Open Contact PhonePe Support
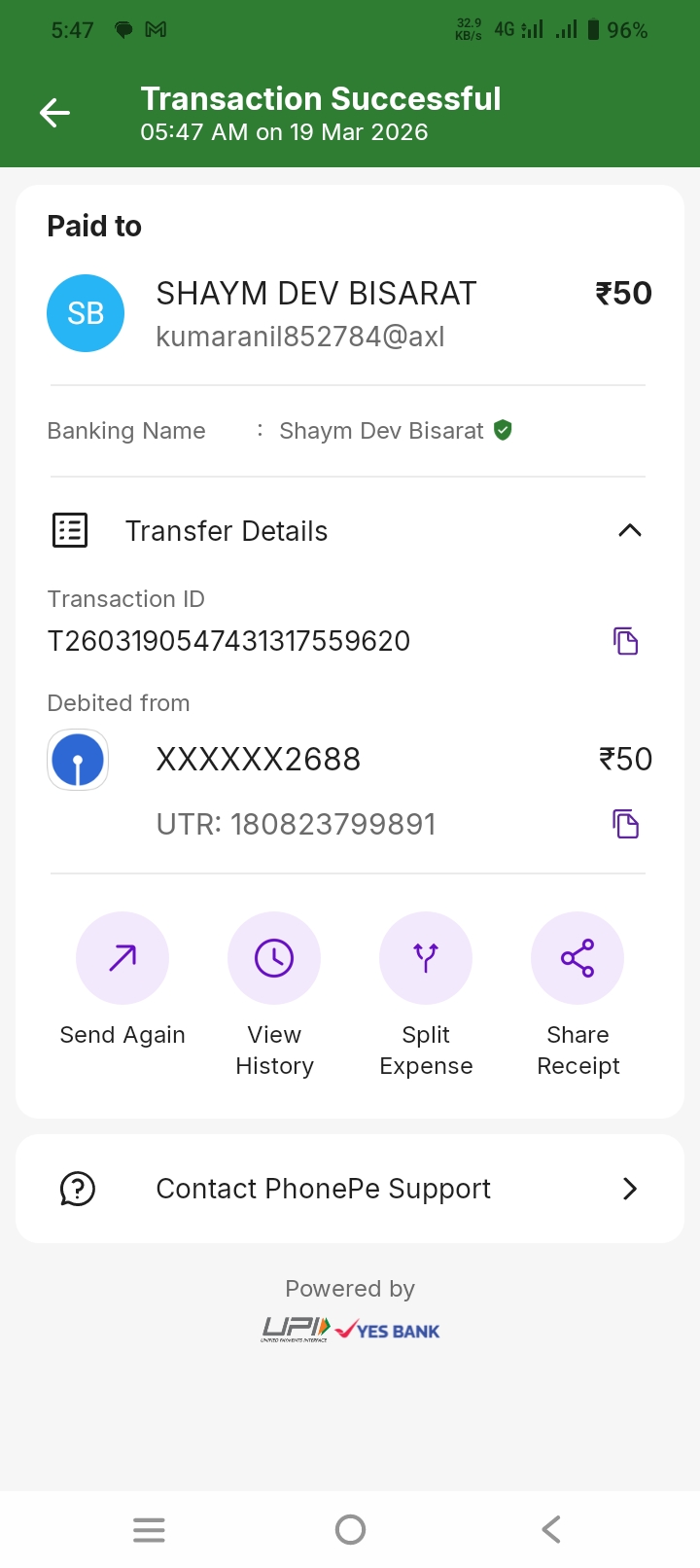This screenshot has height=1568, width=700. [350, 1189]
